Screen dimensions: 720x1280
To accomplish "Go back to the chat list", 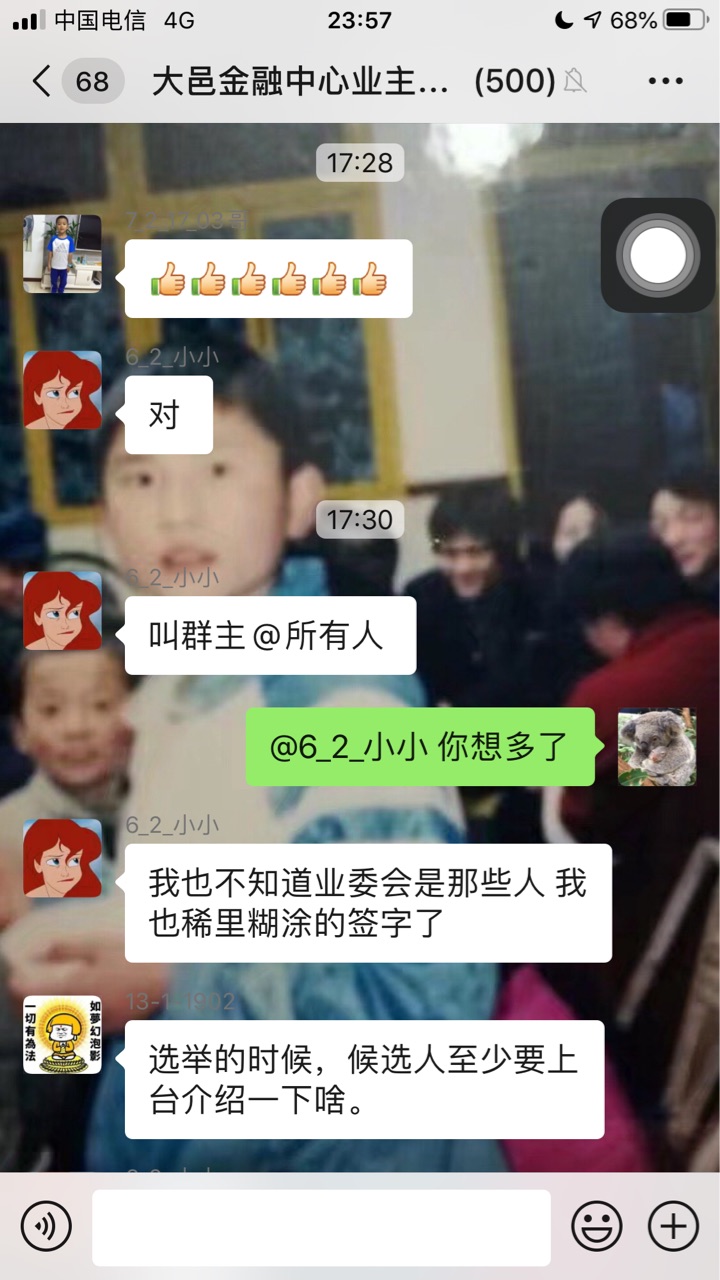I will (x=42, y=81).
